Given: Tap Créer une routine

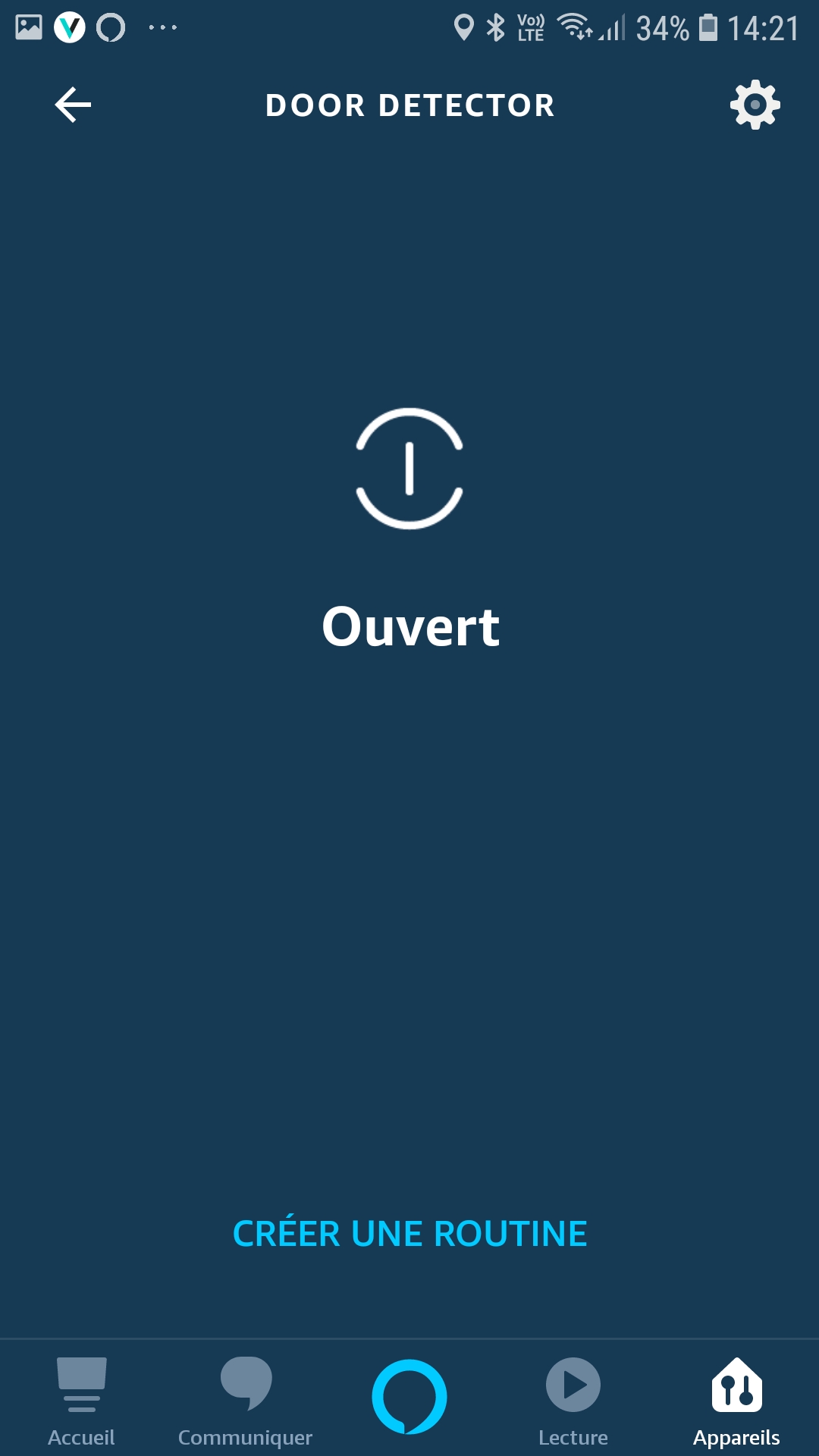Looking at the screenshot, I should pos(409,1233).
